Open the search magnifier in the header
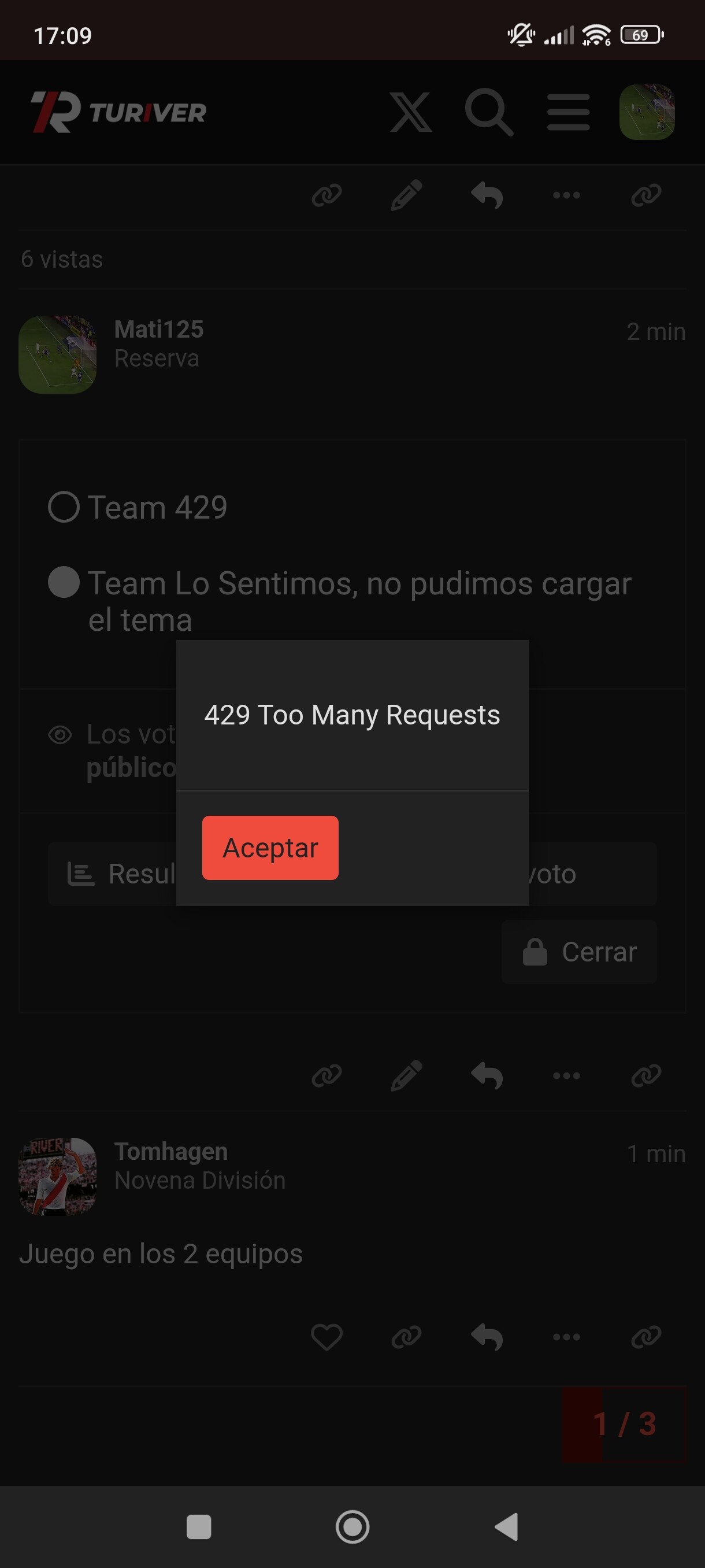705x1568 pixels. coord(488,112)
